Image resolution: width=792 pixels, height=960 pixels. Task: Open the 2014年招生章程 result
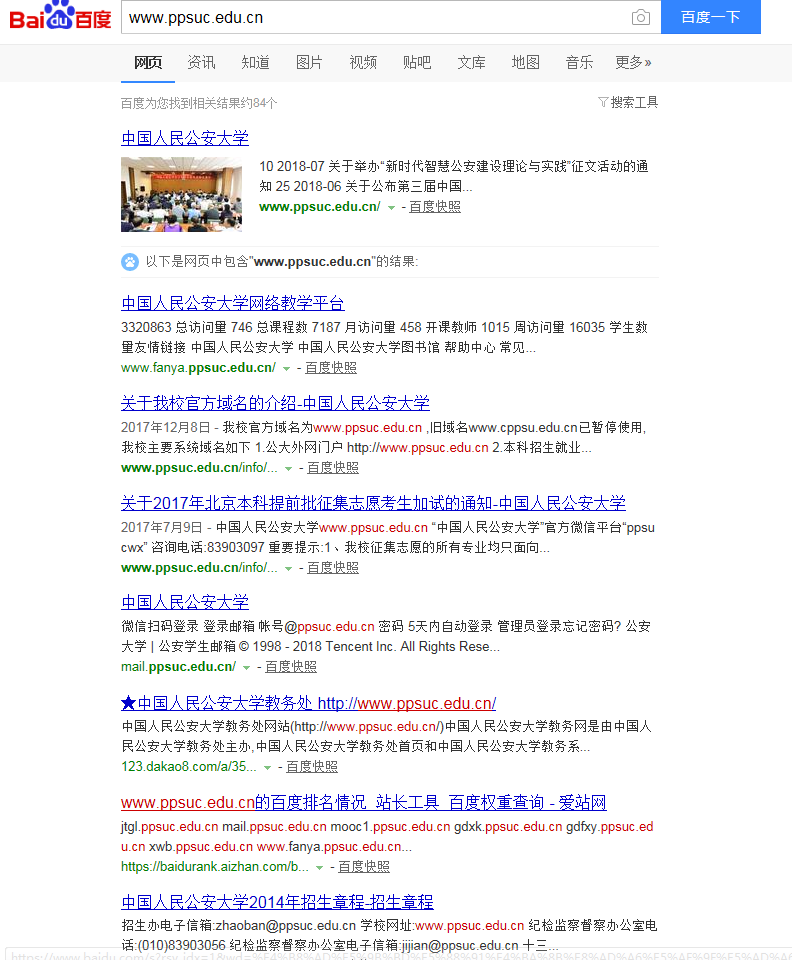click(x=277, y=902)
